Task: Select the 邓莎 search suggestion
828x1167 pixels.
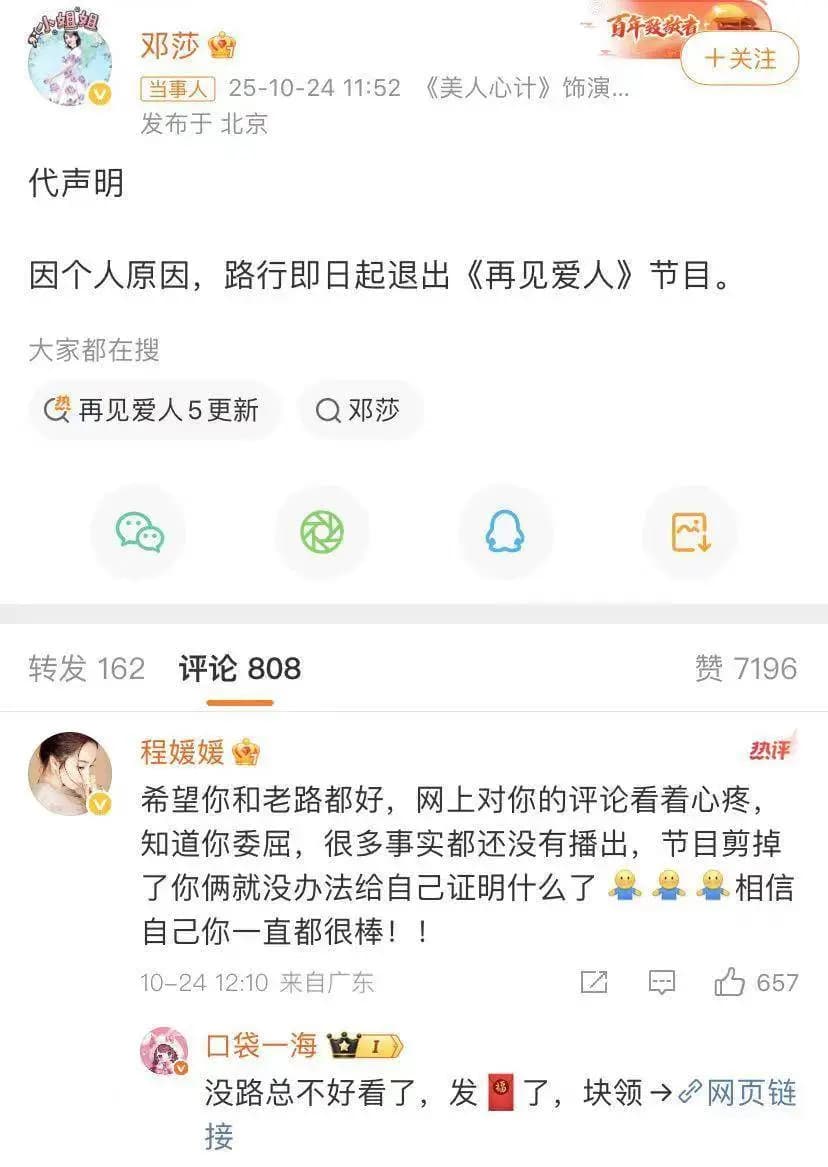Action: 360,409
